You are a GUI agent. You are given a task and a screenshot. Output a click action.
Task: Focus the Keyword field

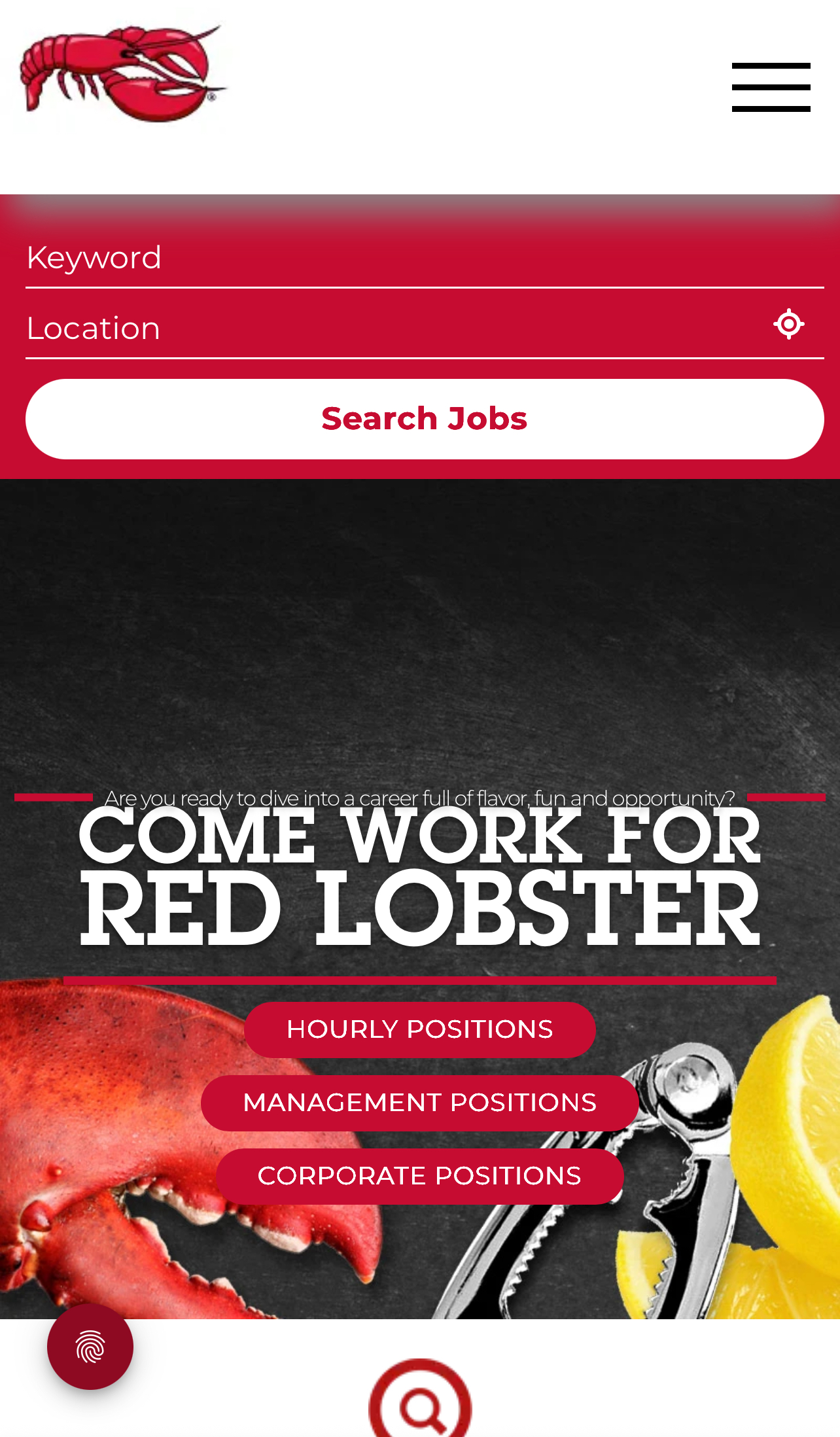pyautogui.click(x=425, y=258)
